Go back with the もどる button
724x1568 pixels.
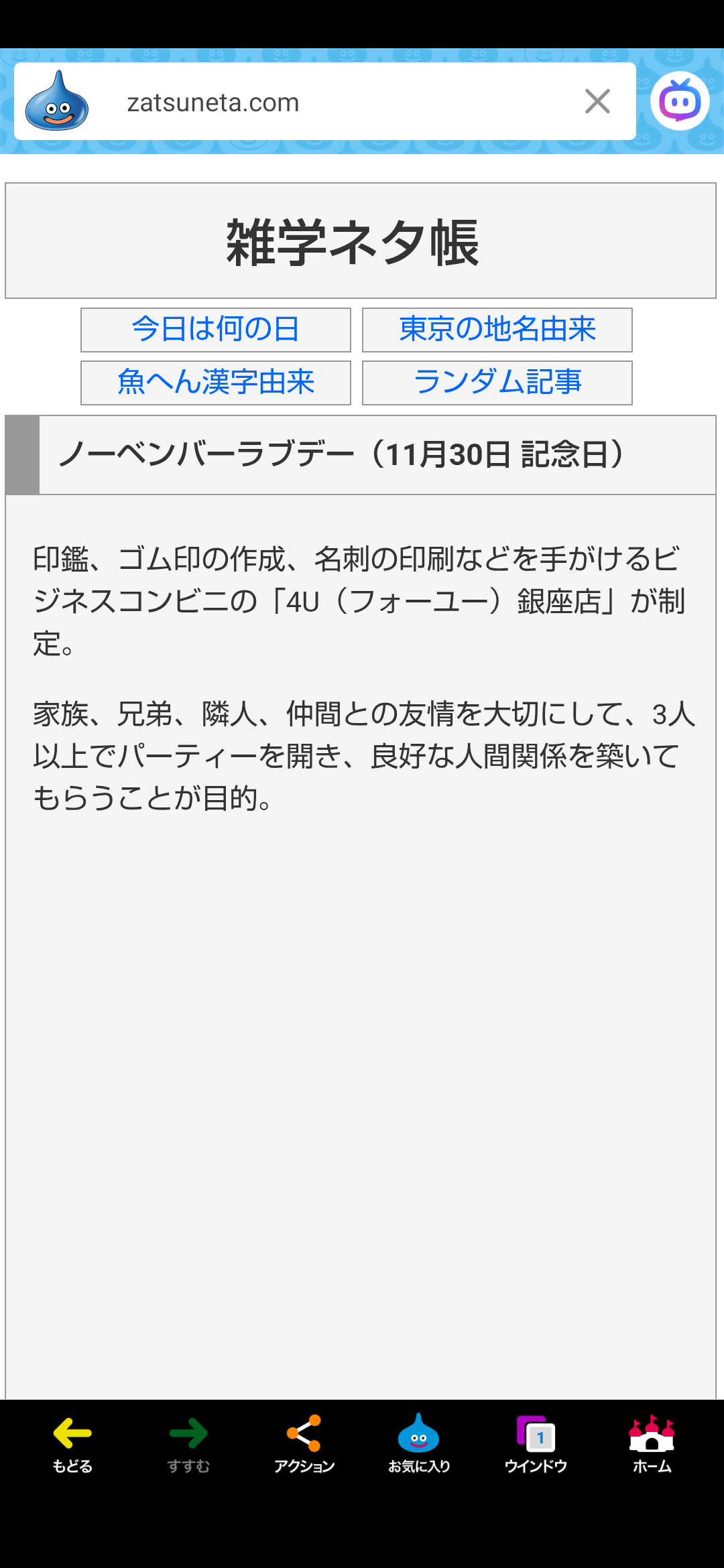point(72,1445)
